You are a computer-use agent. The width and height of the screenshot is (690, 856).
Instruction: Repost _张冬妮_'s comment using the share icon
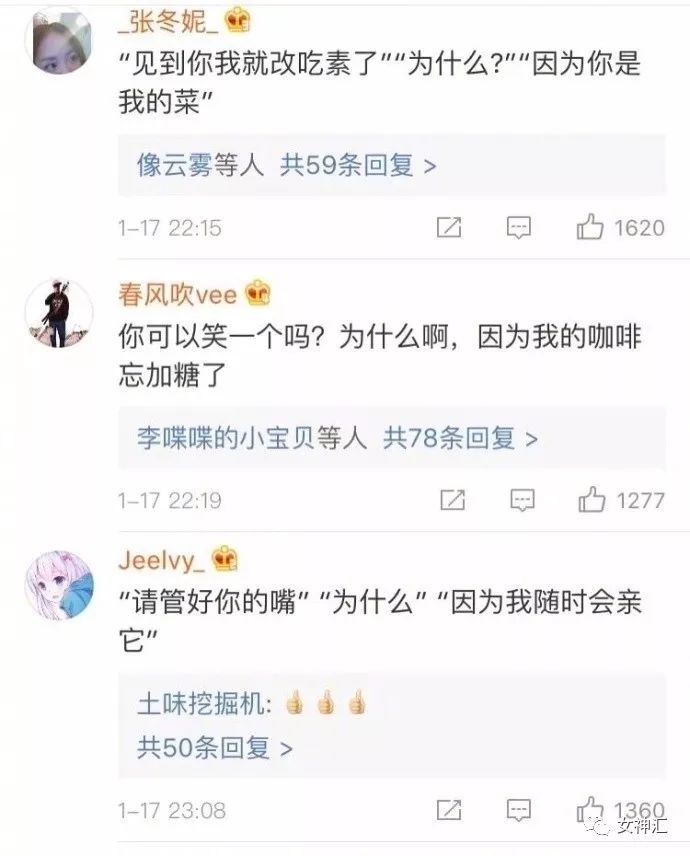pos(450,228)
